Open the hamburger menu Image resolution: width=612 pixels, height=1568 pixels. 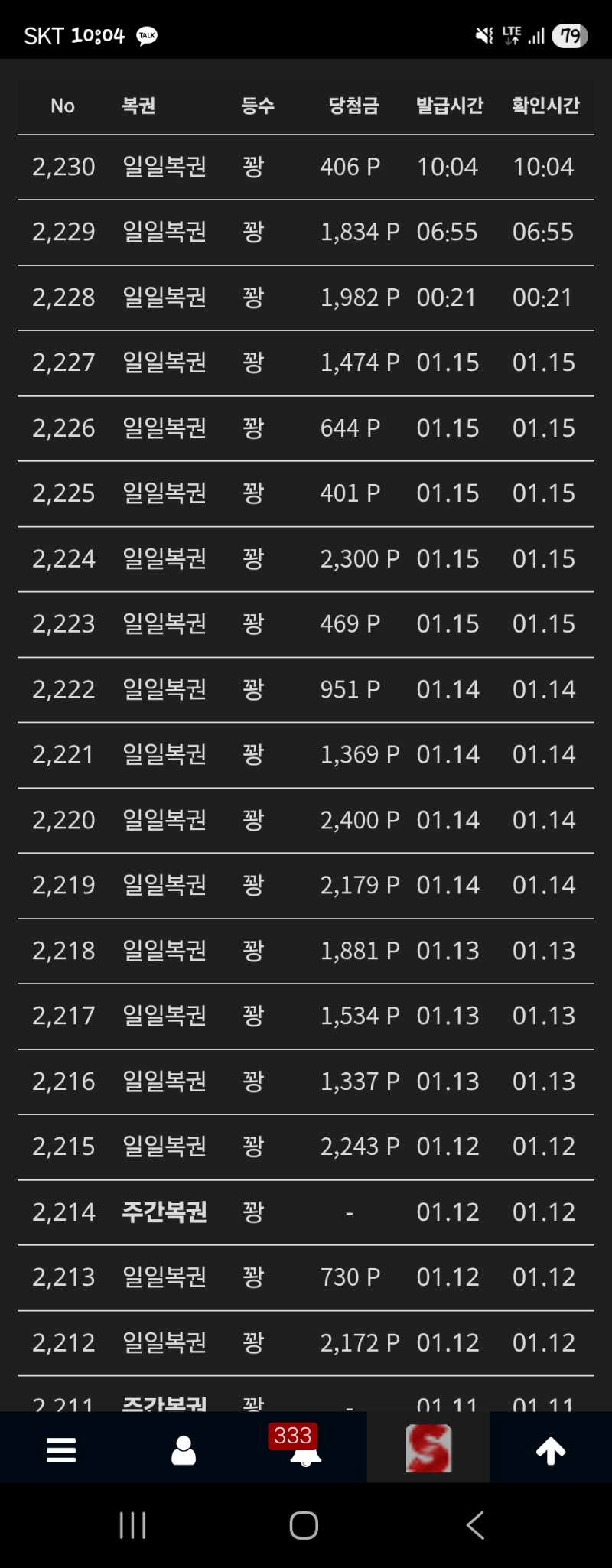pos(61,1449)
